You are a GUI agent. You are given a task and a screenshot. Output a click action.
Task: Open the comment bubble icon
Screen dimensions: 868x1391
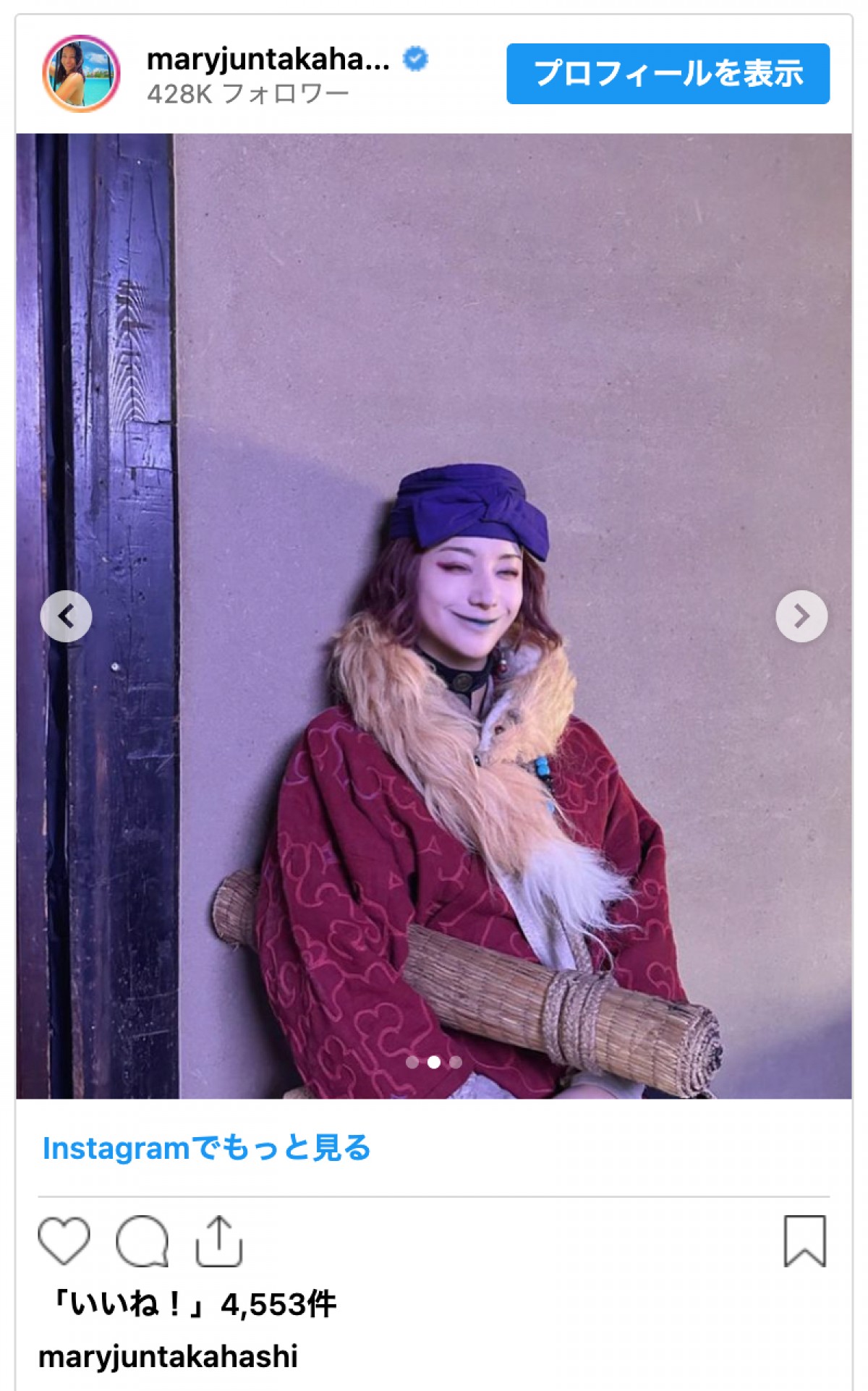click(142, 1241)
